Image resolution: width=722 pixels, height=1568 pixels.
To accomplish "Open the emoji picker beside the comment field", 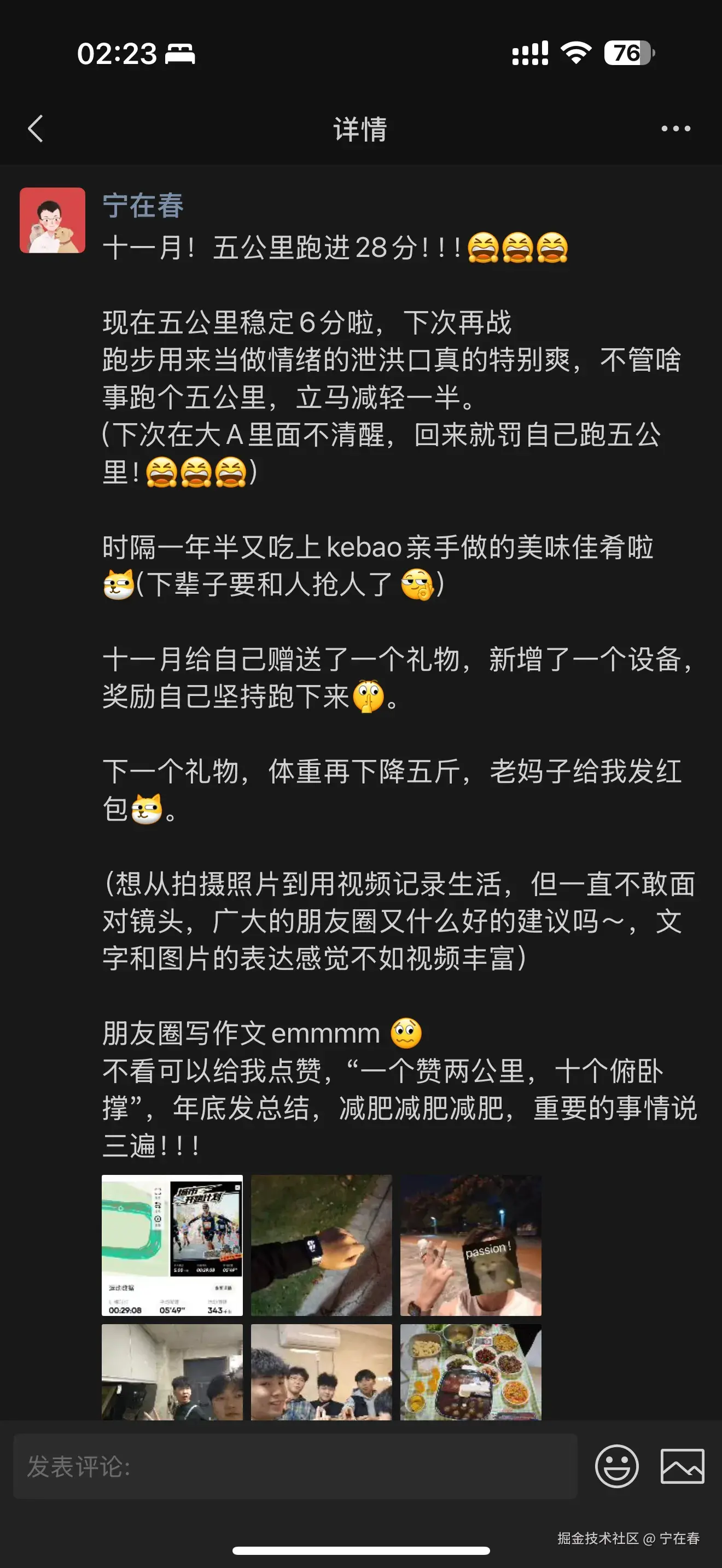I will coord(616,1466).
